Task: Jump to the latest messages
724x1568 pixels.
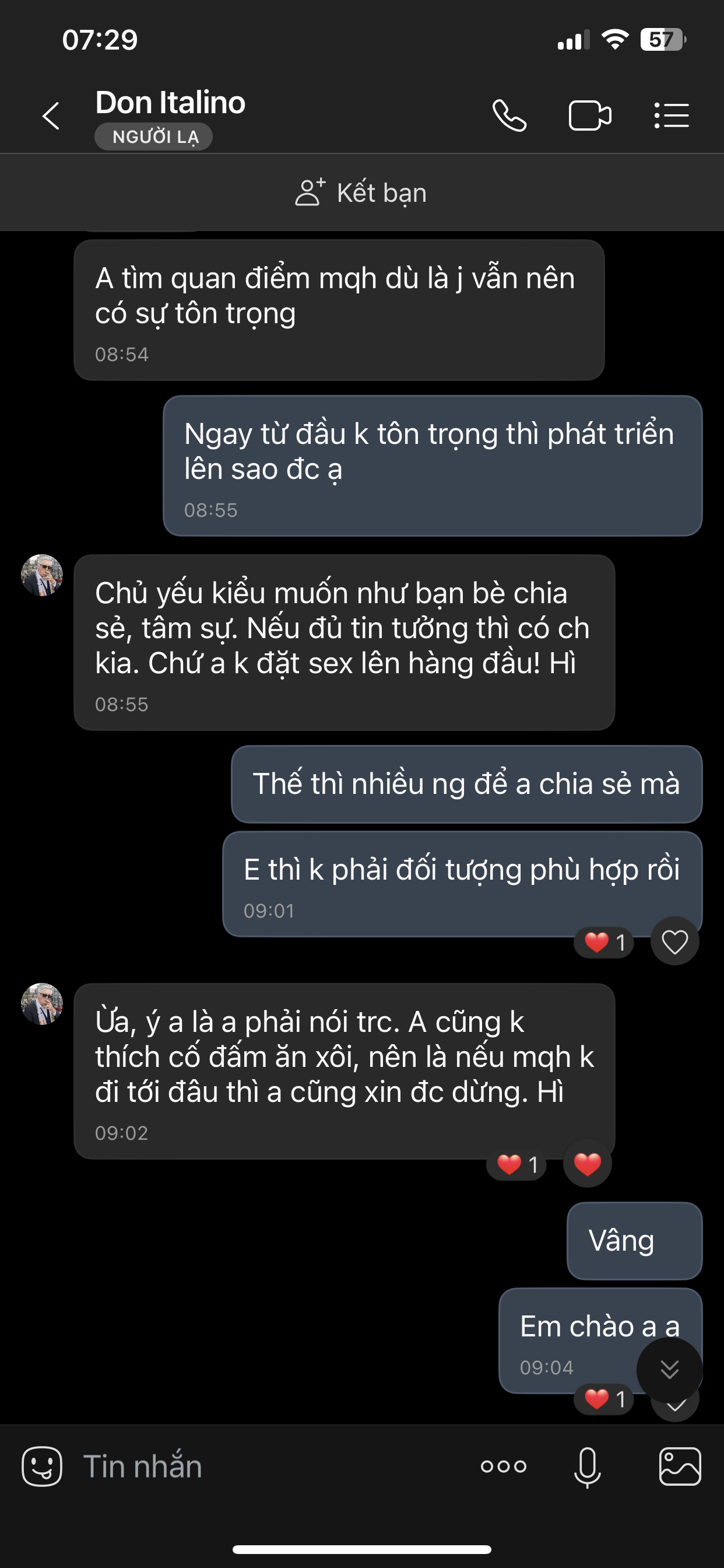Action: click(x=669, y=1370)
